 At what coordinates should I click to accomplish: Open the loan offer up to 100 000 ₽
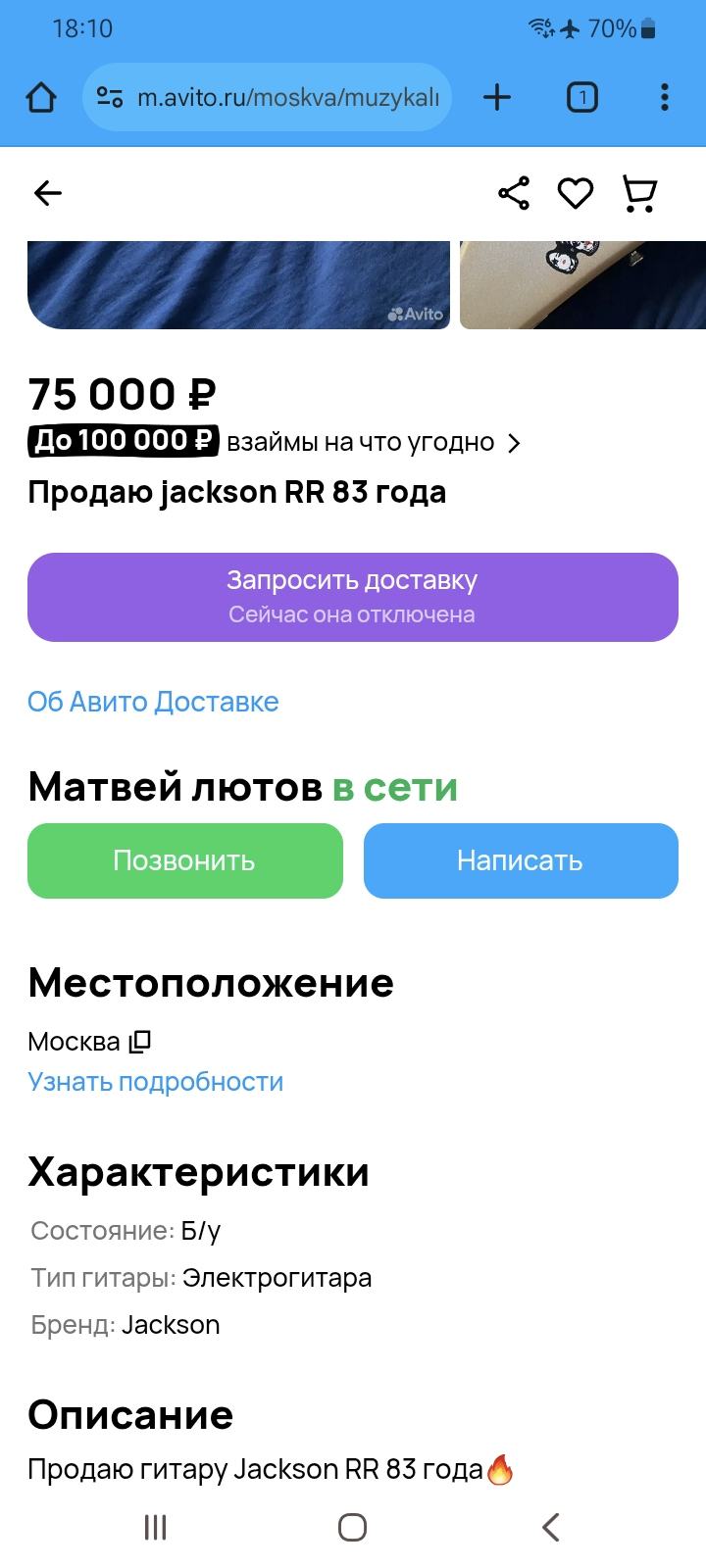(275, 442)
